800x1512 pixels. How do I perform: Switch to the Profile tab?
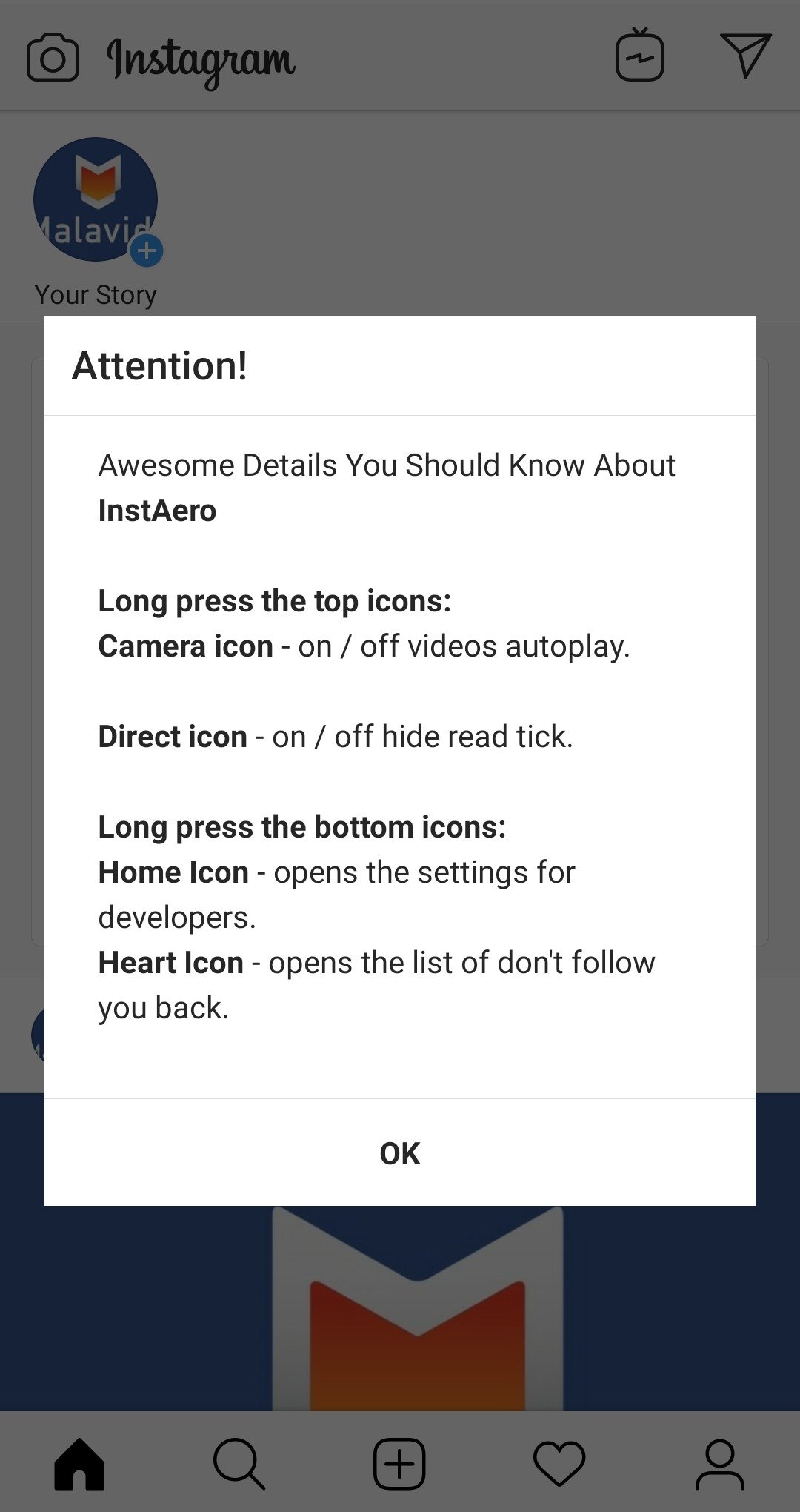719,1463
